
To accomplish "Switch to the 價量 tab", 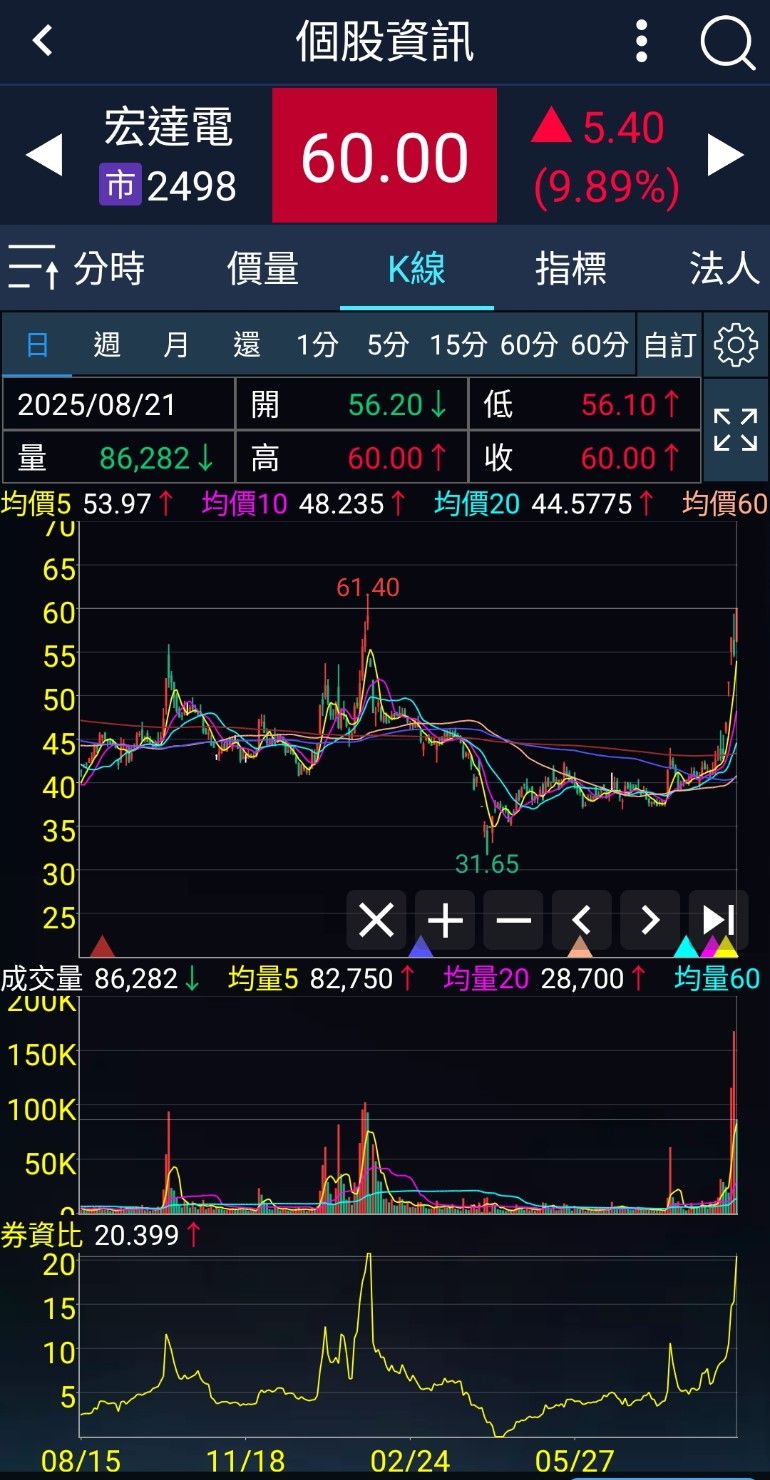I will [262, 268].
